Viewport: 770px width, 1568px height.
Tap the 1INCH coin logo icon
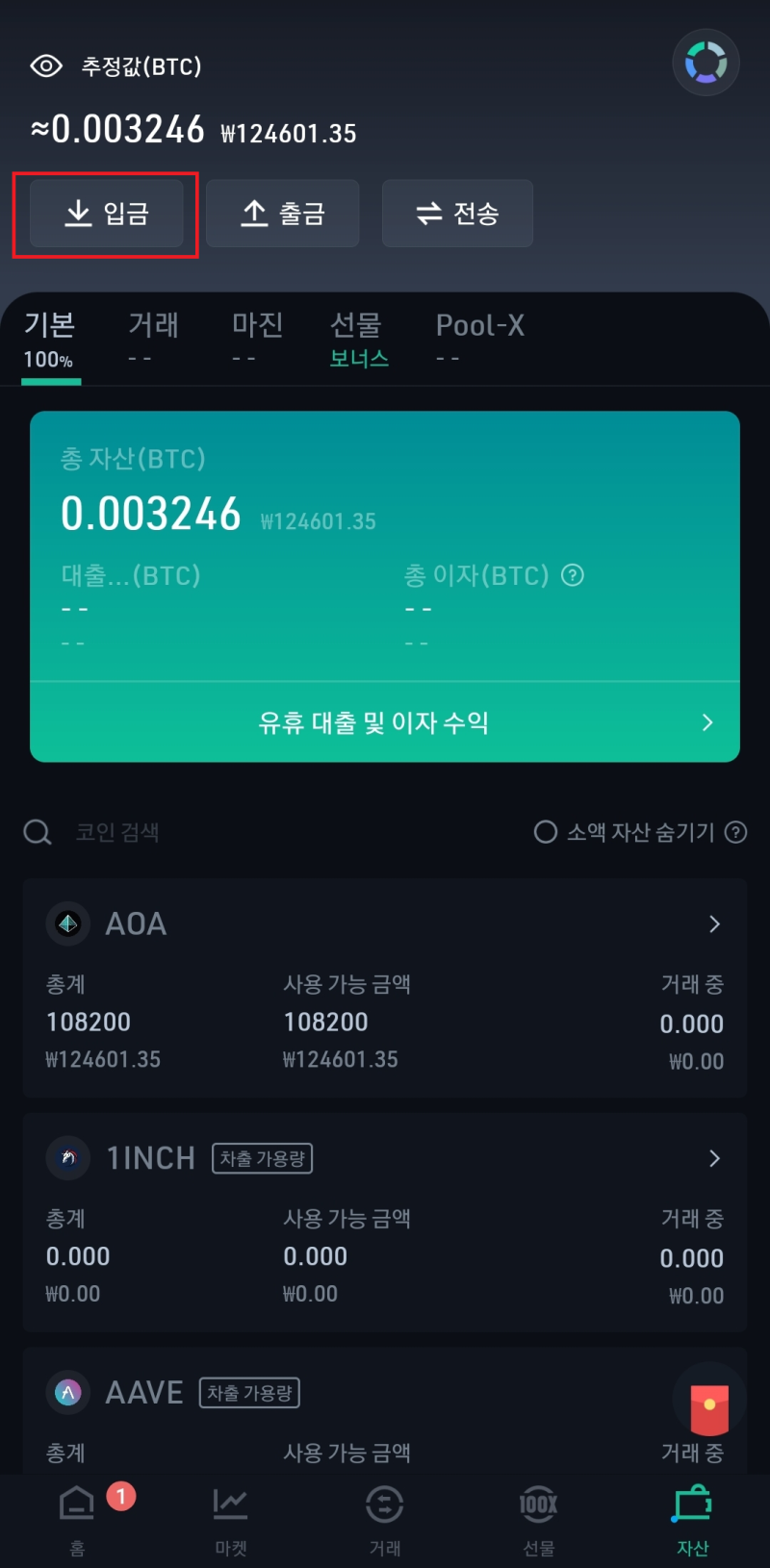coord(67,1158)
